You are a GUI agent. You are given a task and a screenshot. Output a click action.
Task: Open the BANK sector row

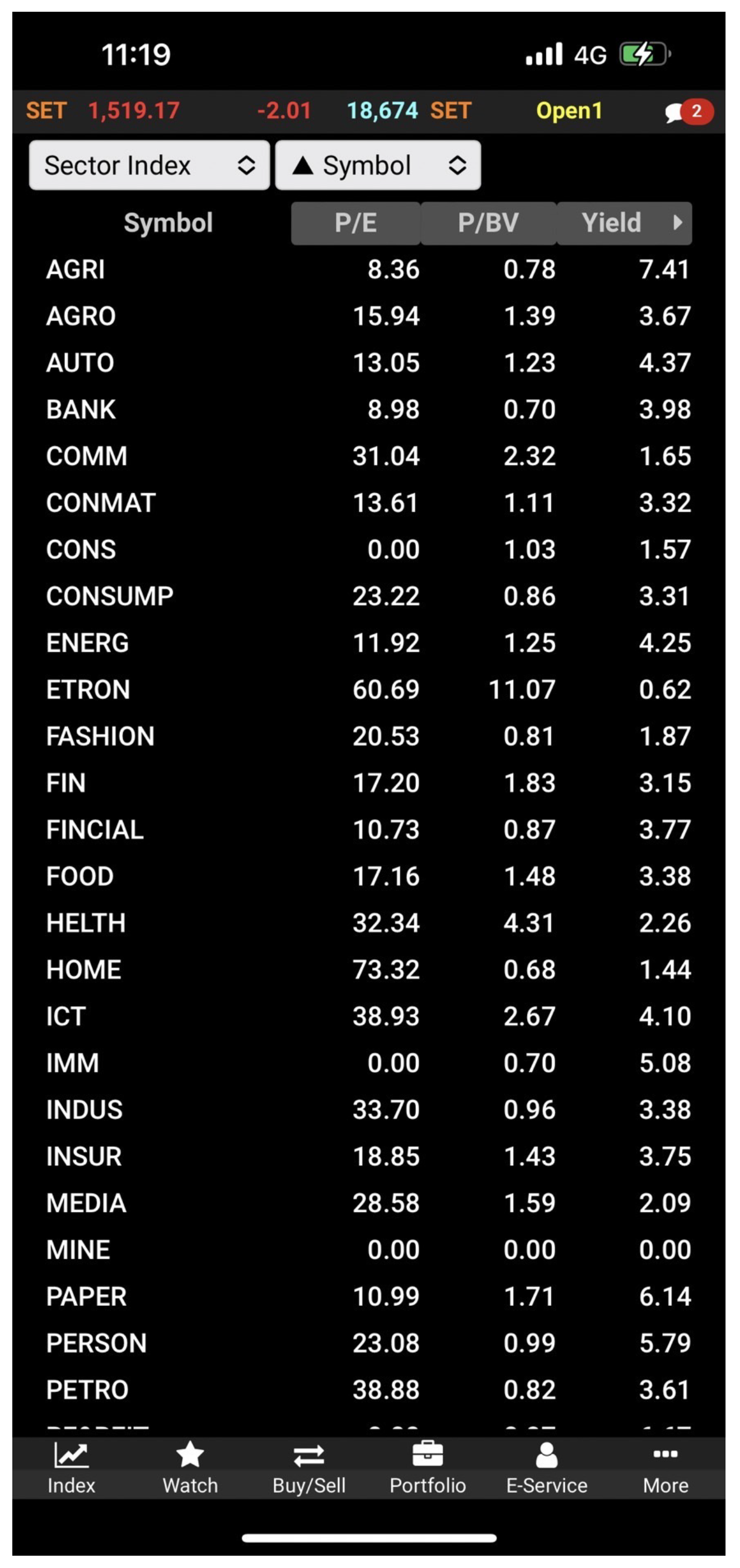point(369,409)
